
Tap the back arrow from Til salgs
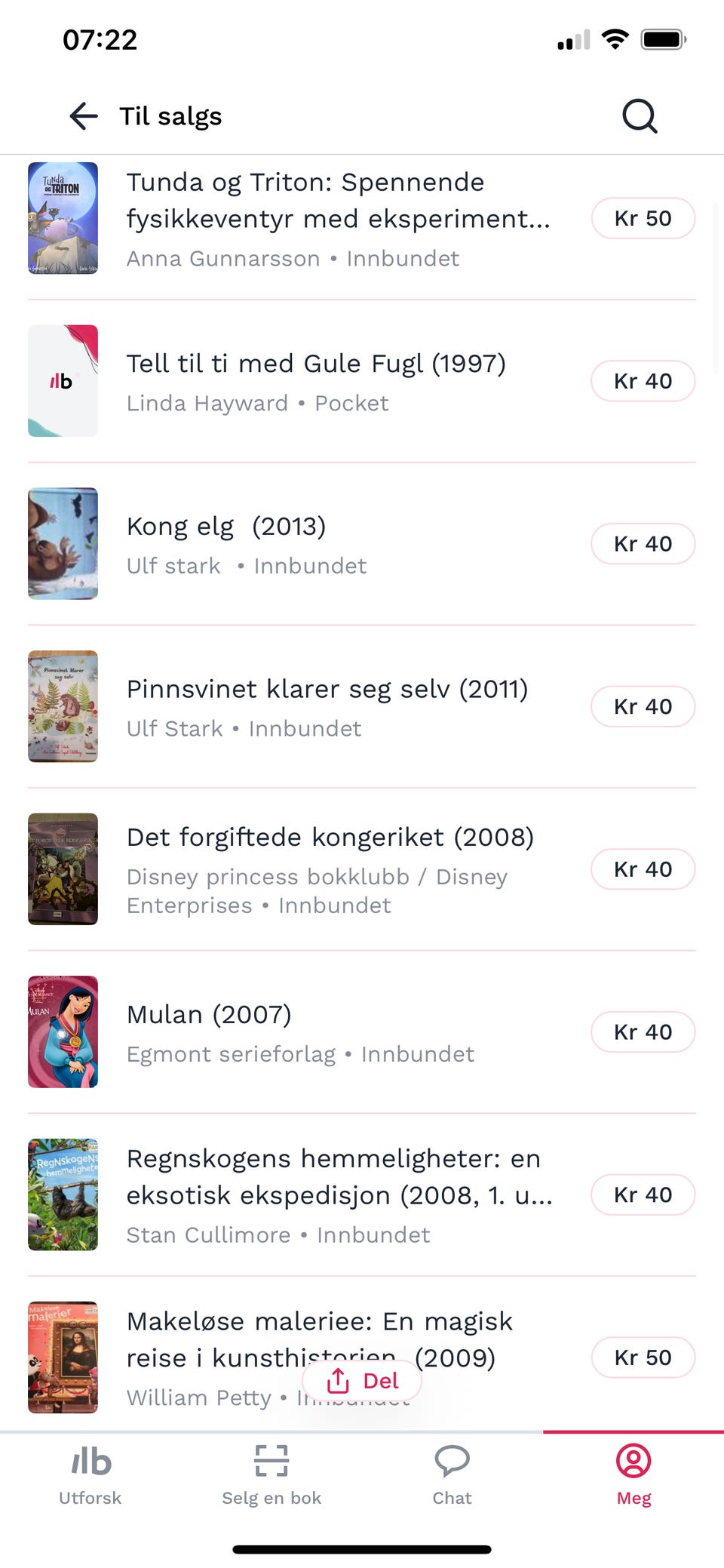coord(83,115)
